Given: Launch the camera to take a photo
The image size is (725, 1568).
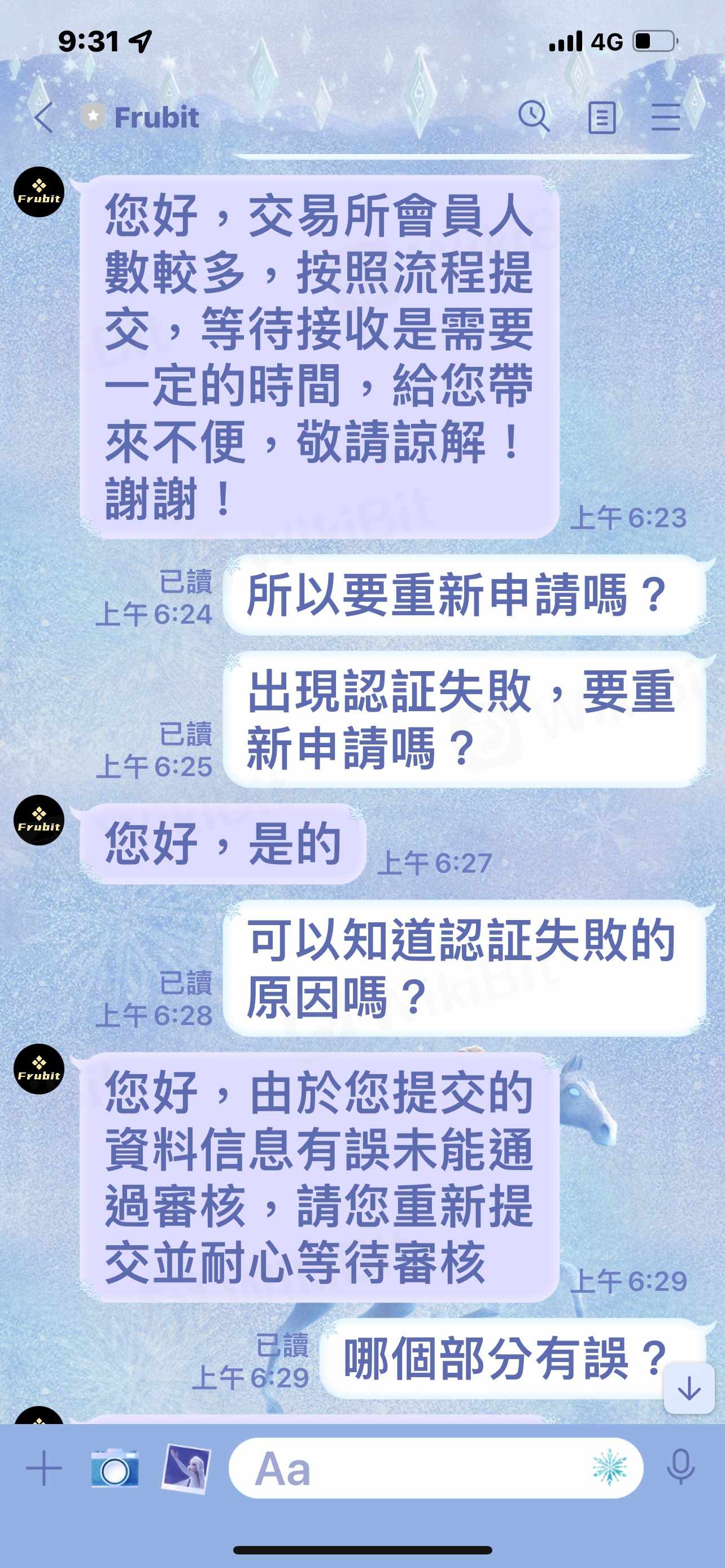Looking at the screenshot, I should [x=115, y=1468].
